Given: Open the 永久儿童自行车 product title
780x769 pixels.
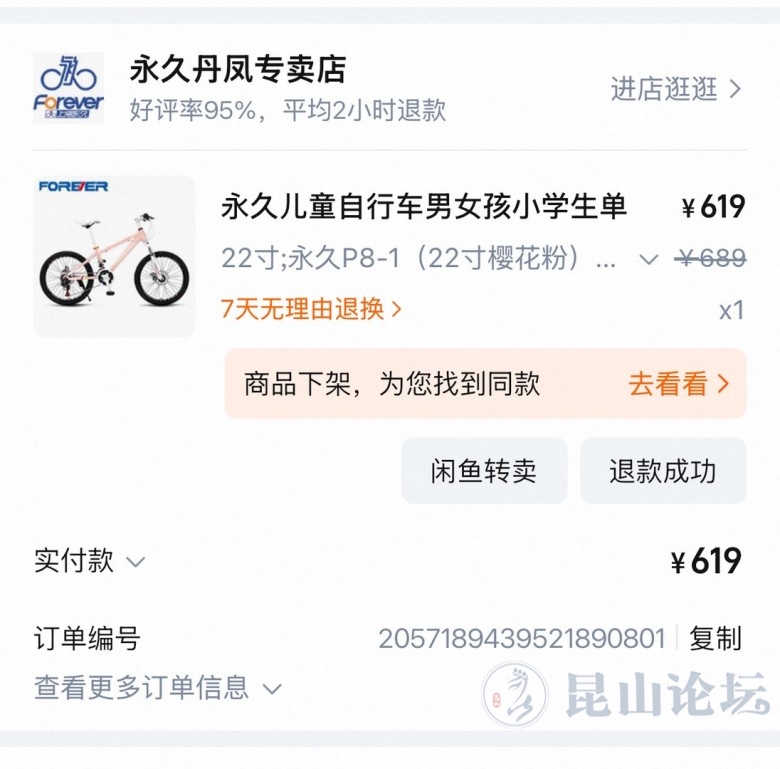Looking at the screenshot, I should tap(423, 207).
